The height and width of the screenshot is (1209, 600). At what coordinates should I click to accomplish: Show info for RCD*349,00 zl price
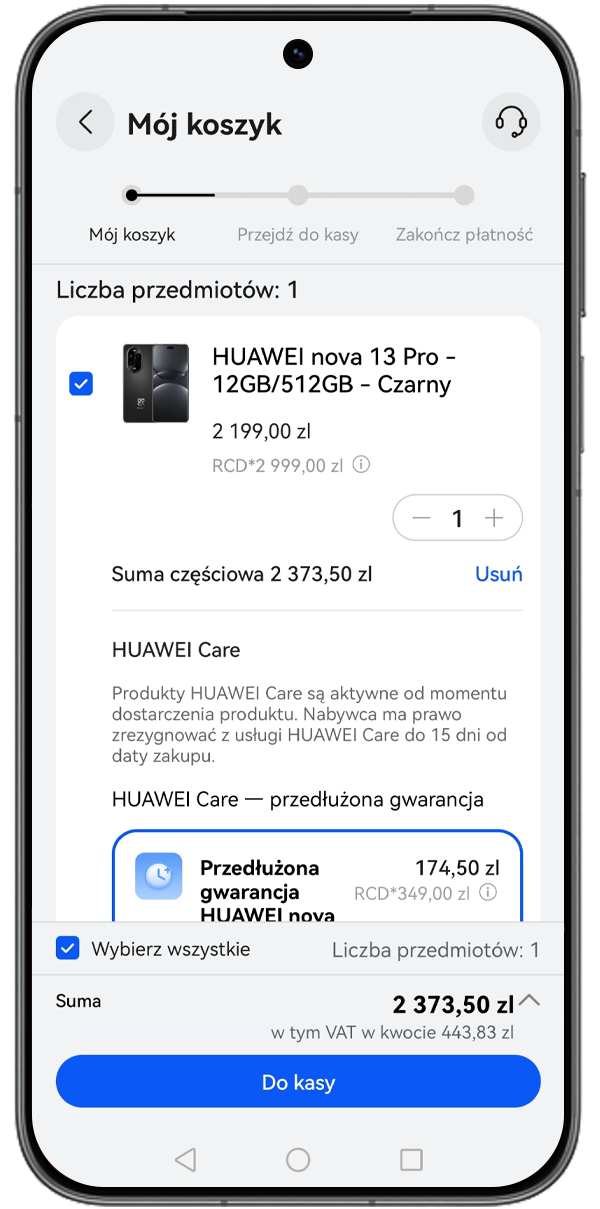(x=488, y=893)
